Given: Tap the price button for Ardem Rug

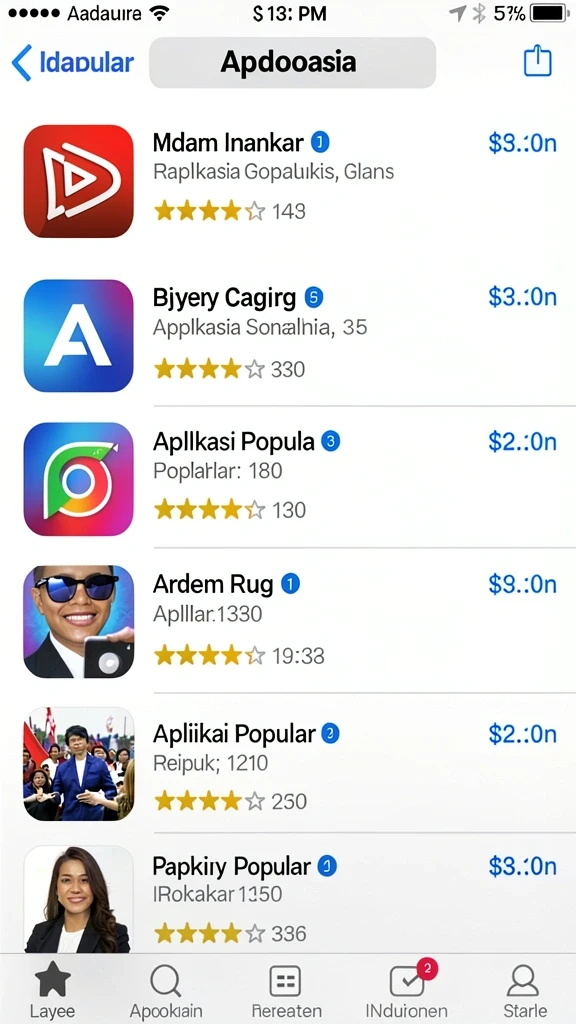Looking at the screenshot, I should coord(522,584).
